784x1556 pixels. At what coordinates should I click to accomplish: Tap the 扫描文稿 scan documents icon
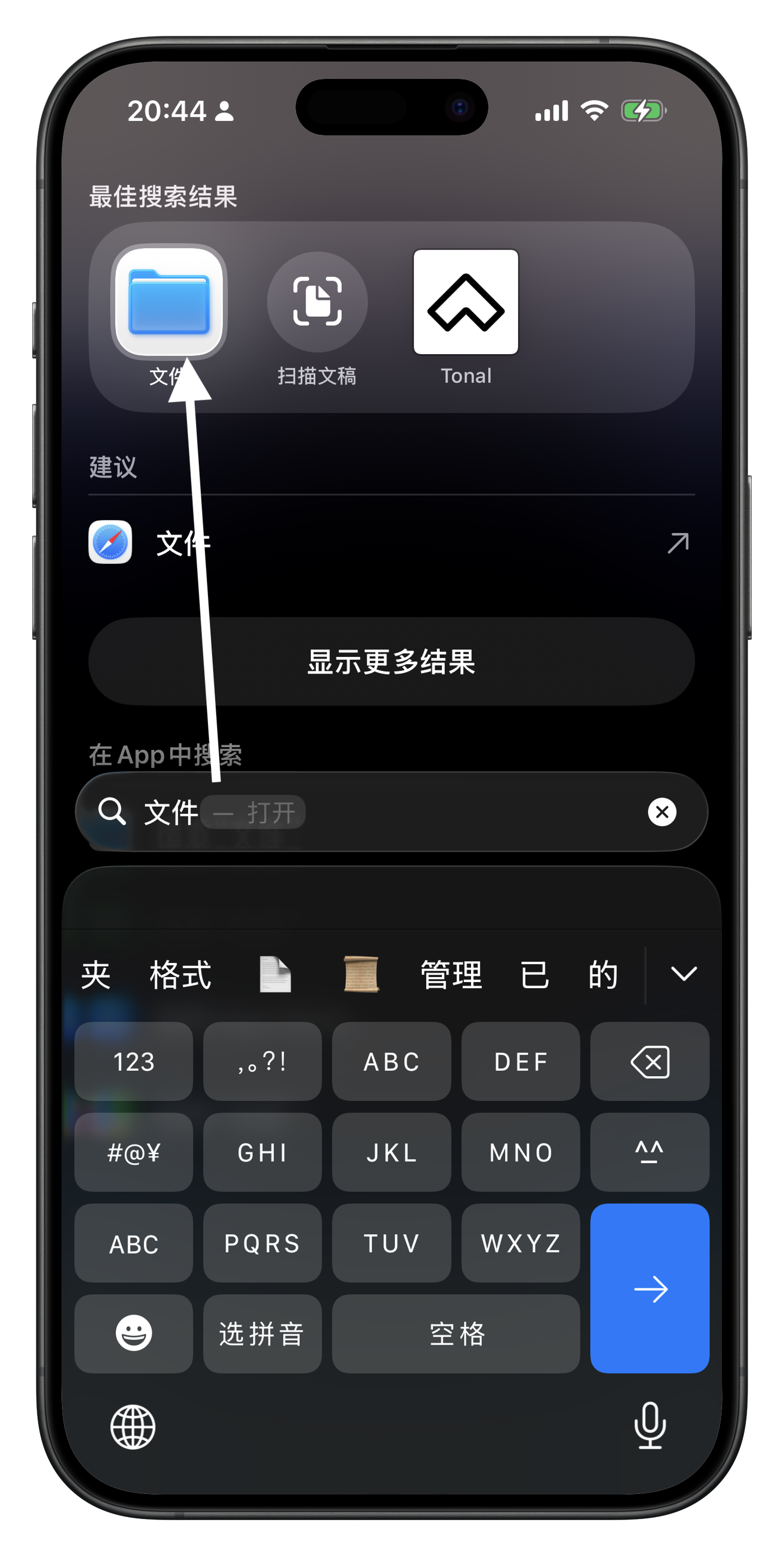[318, 302]
